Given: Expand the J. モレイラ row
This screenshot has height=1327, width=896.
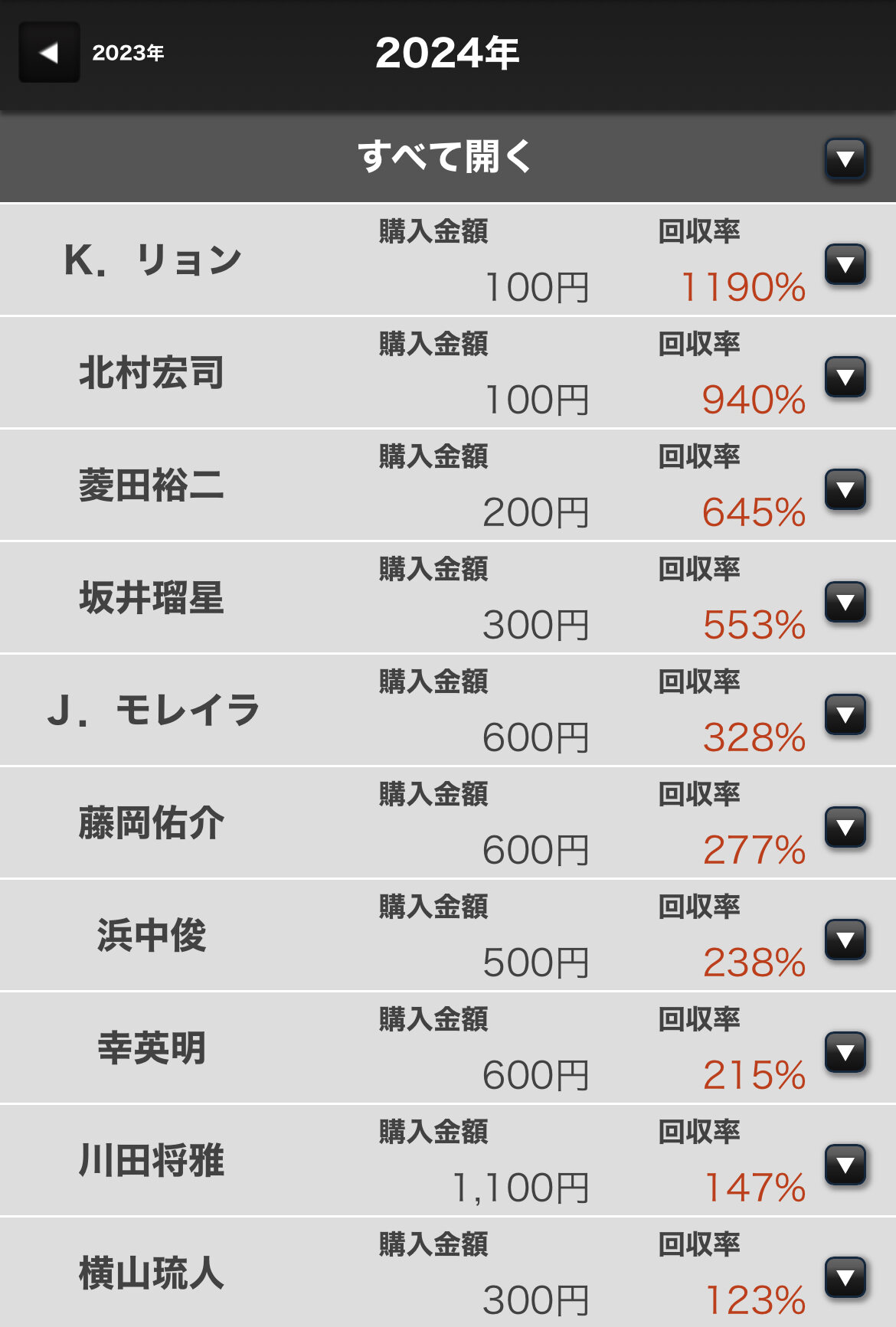Looking at the screenshot, I should (x=845, y=714).
